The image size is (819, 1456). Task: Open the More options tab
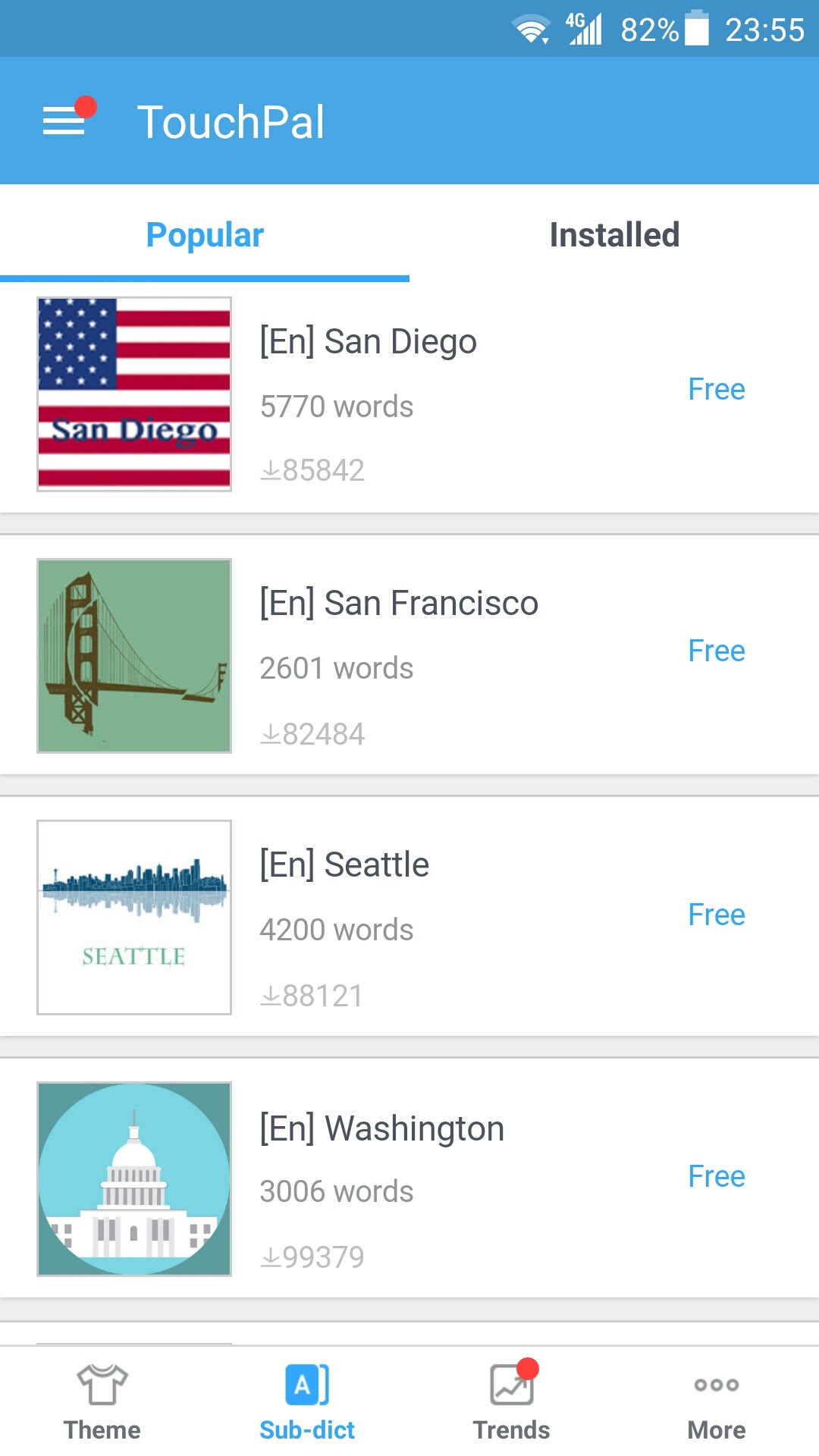tap(717, 1401)
